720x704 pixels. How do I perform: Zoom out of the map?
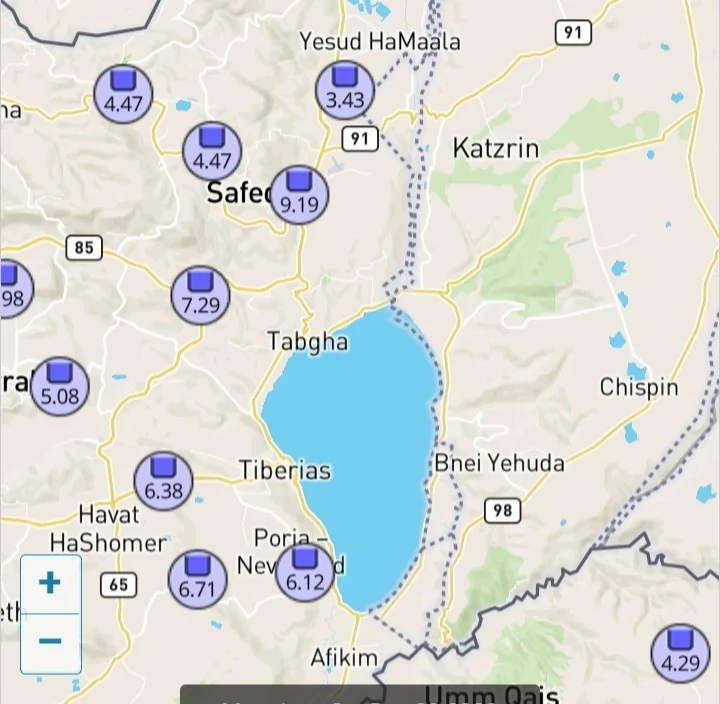(50, 641)
